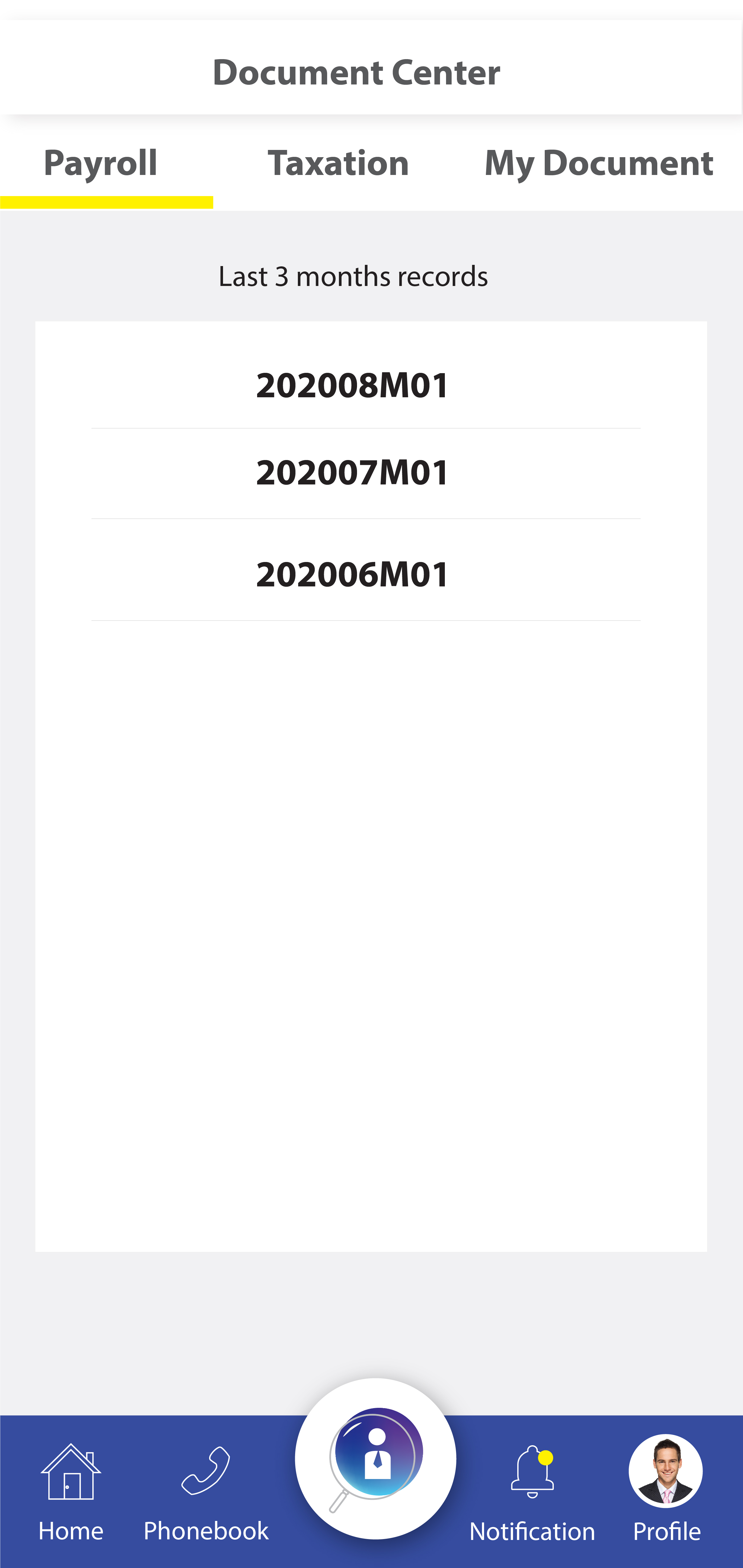Tap the center employee search button
Viewport: 743px width, 1568px height.
click(375, 1458)
